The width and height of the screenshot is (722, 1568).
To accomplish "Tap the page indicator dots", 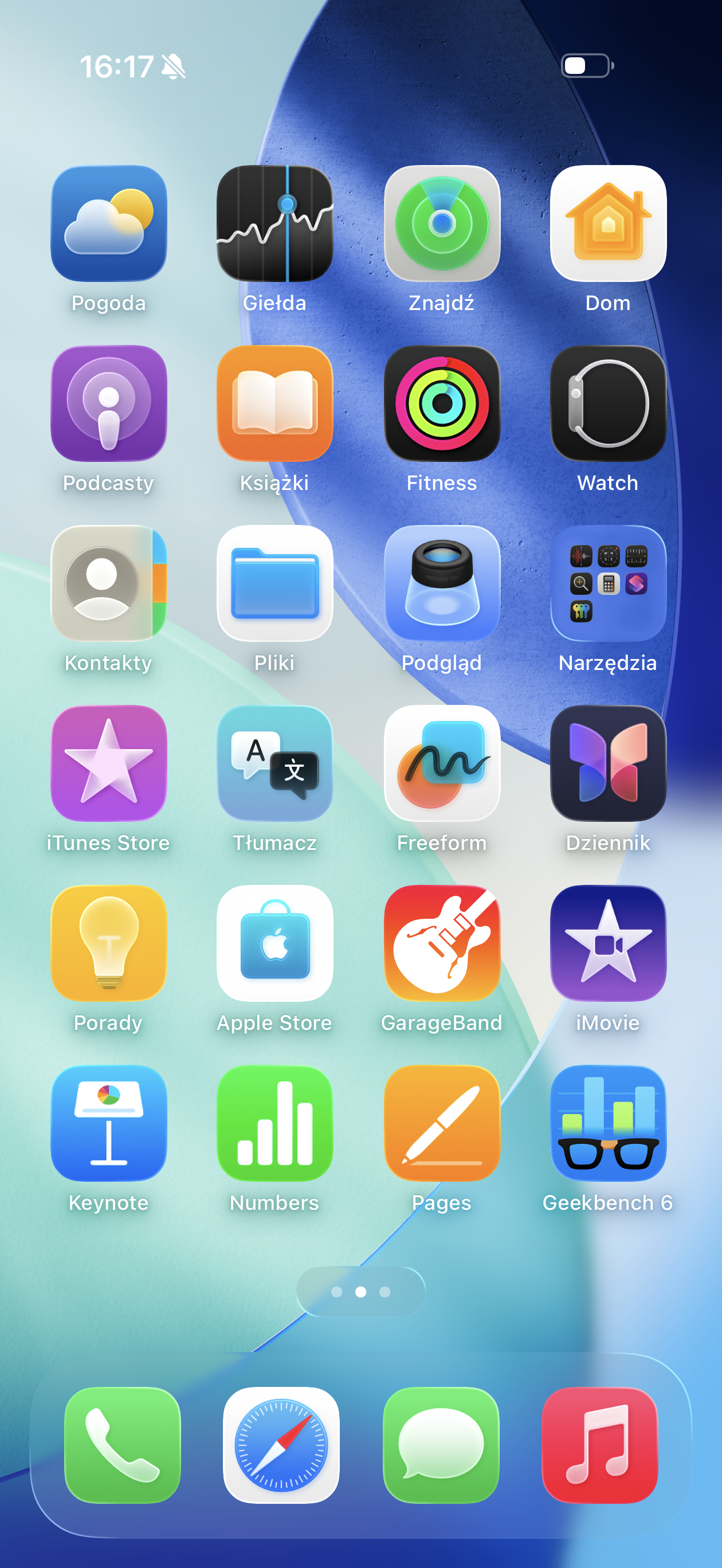I will [x=360, y=1292].
